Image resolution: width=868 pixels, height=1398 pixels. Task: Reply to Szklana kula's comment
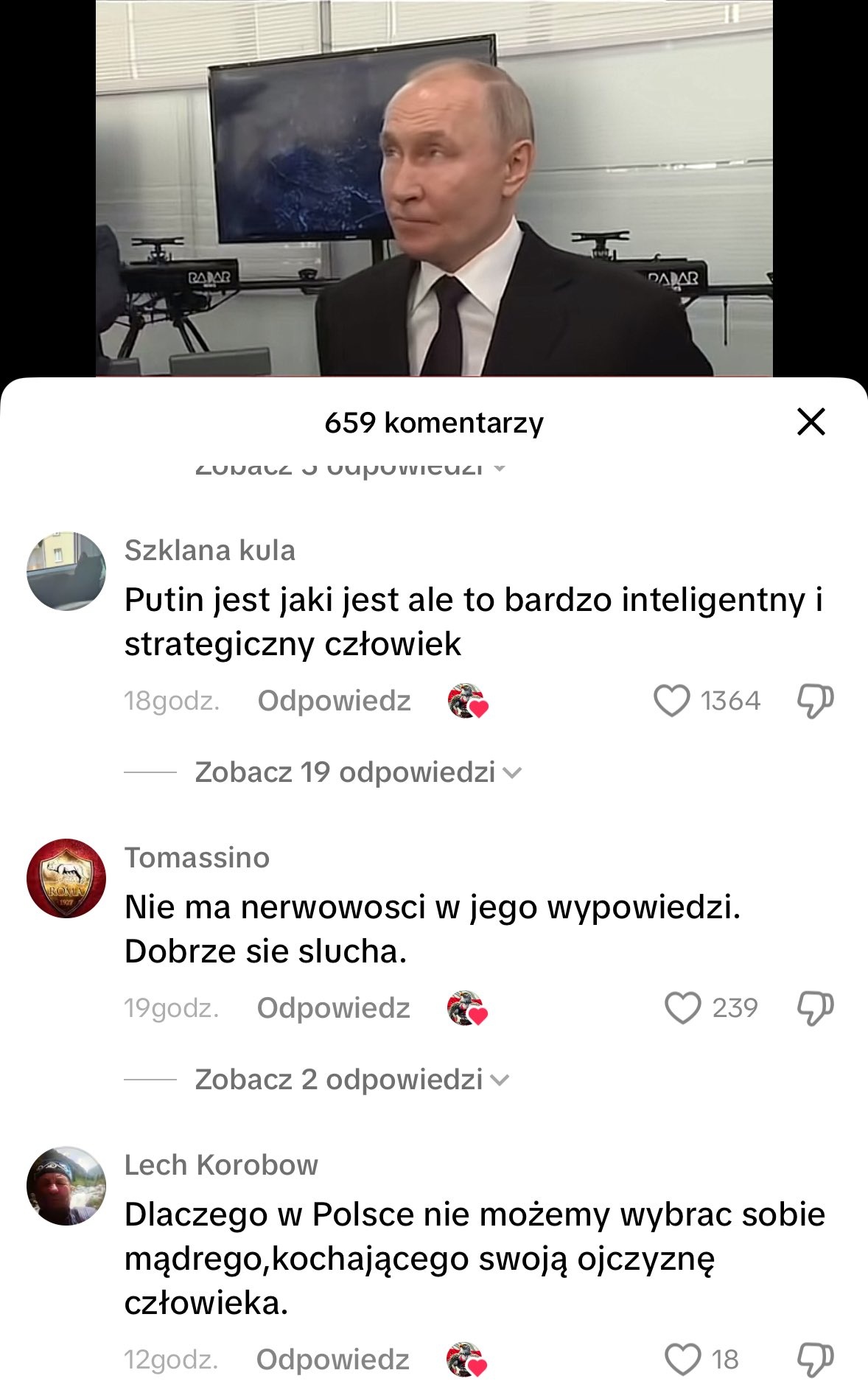pos(334,700)
